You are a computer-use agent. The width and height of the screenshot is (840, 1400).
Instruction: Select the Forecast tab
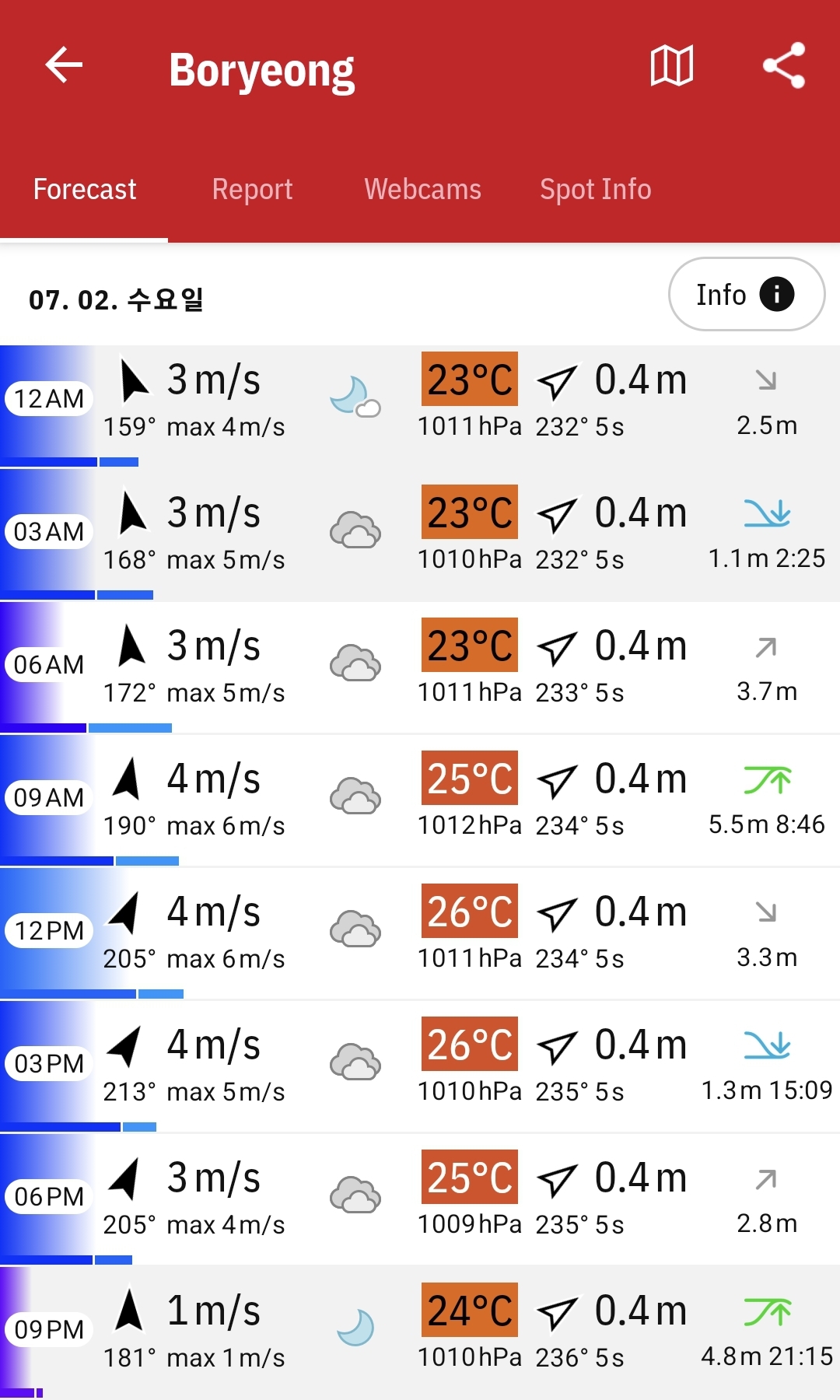85,190
